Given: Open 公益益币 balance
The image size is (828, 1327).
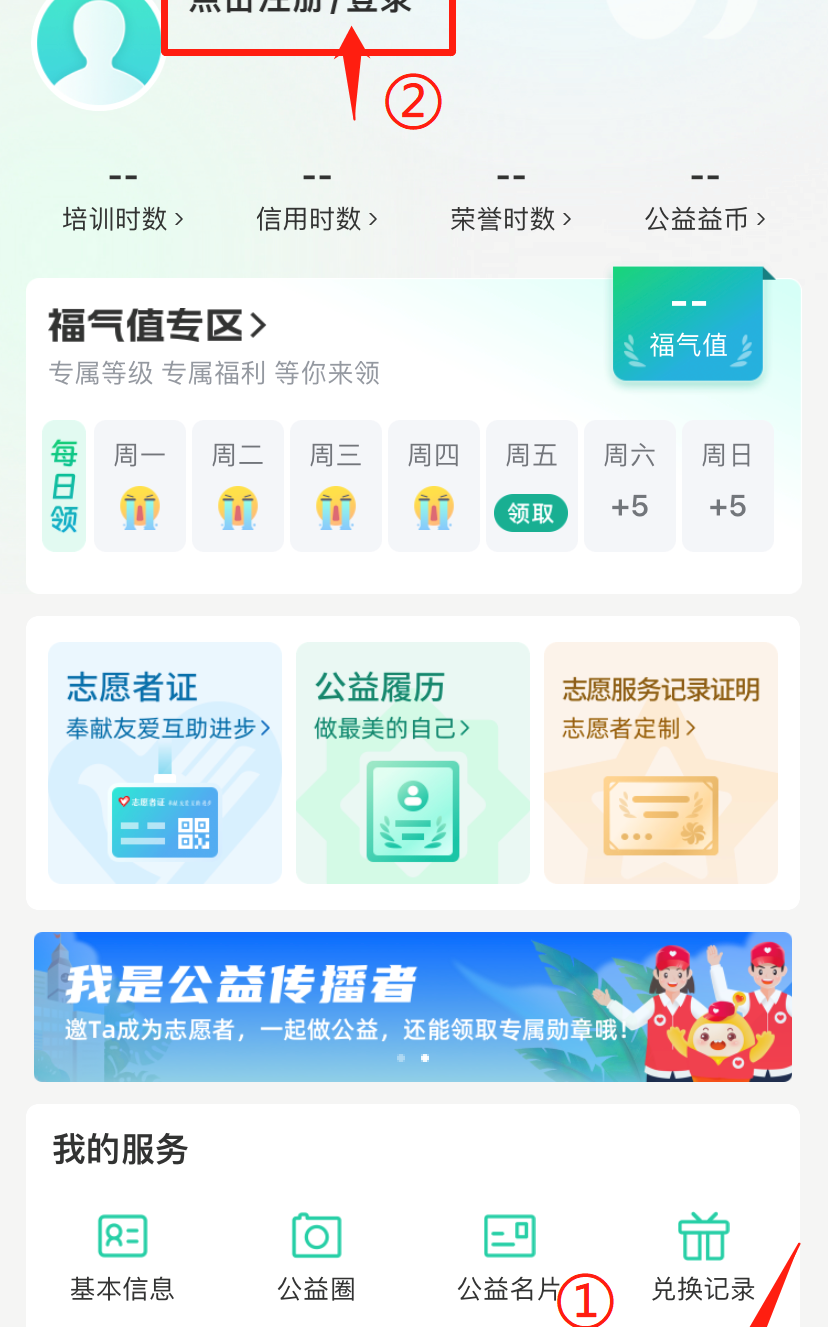Looking at the screenshot, I should pos(705,217).
